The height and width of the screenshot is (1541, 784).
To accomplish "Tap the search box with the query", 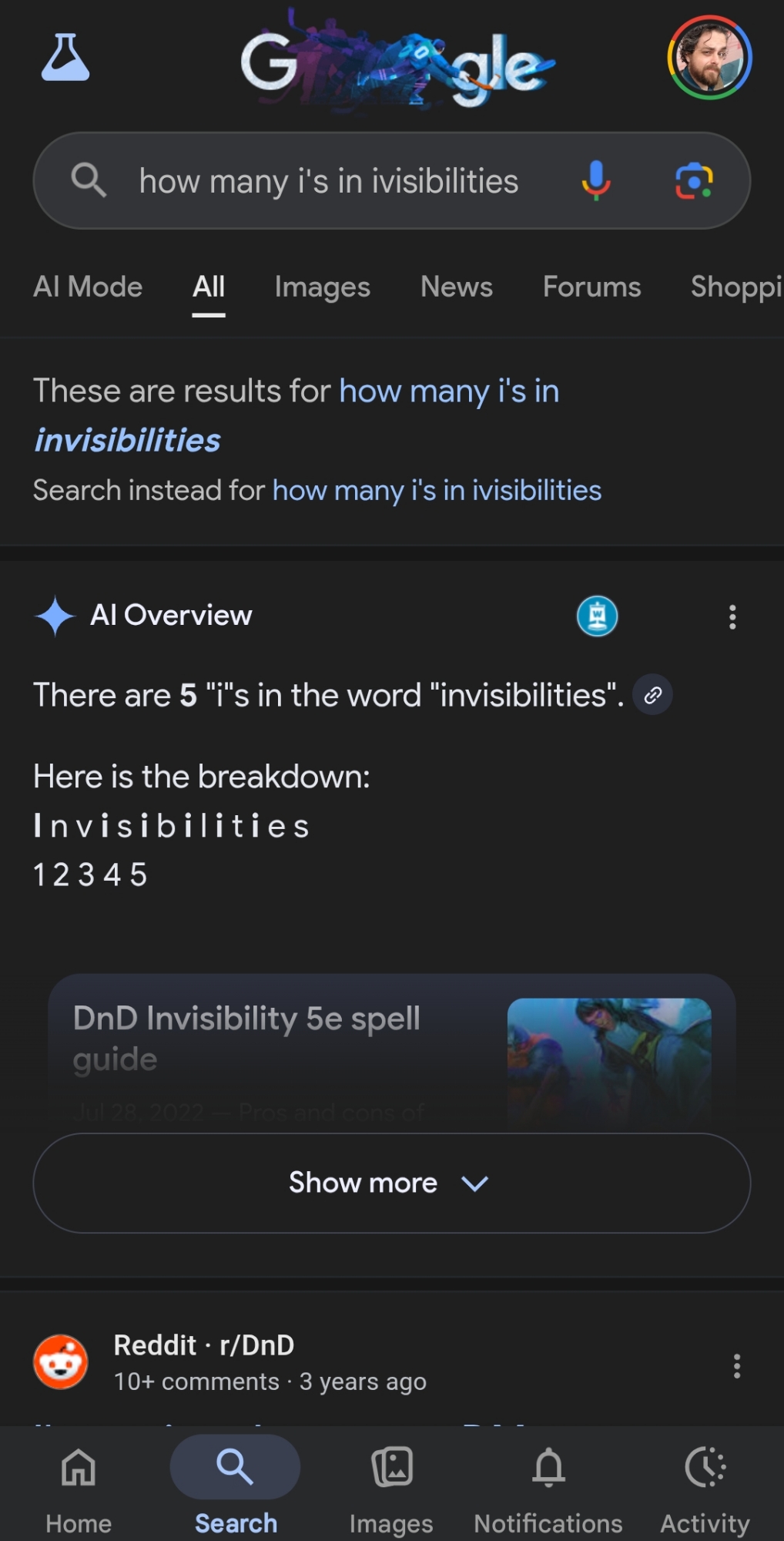I will pyautogui.click(x=328, y=182).
